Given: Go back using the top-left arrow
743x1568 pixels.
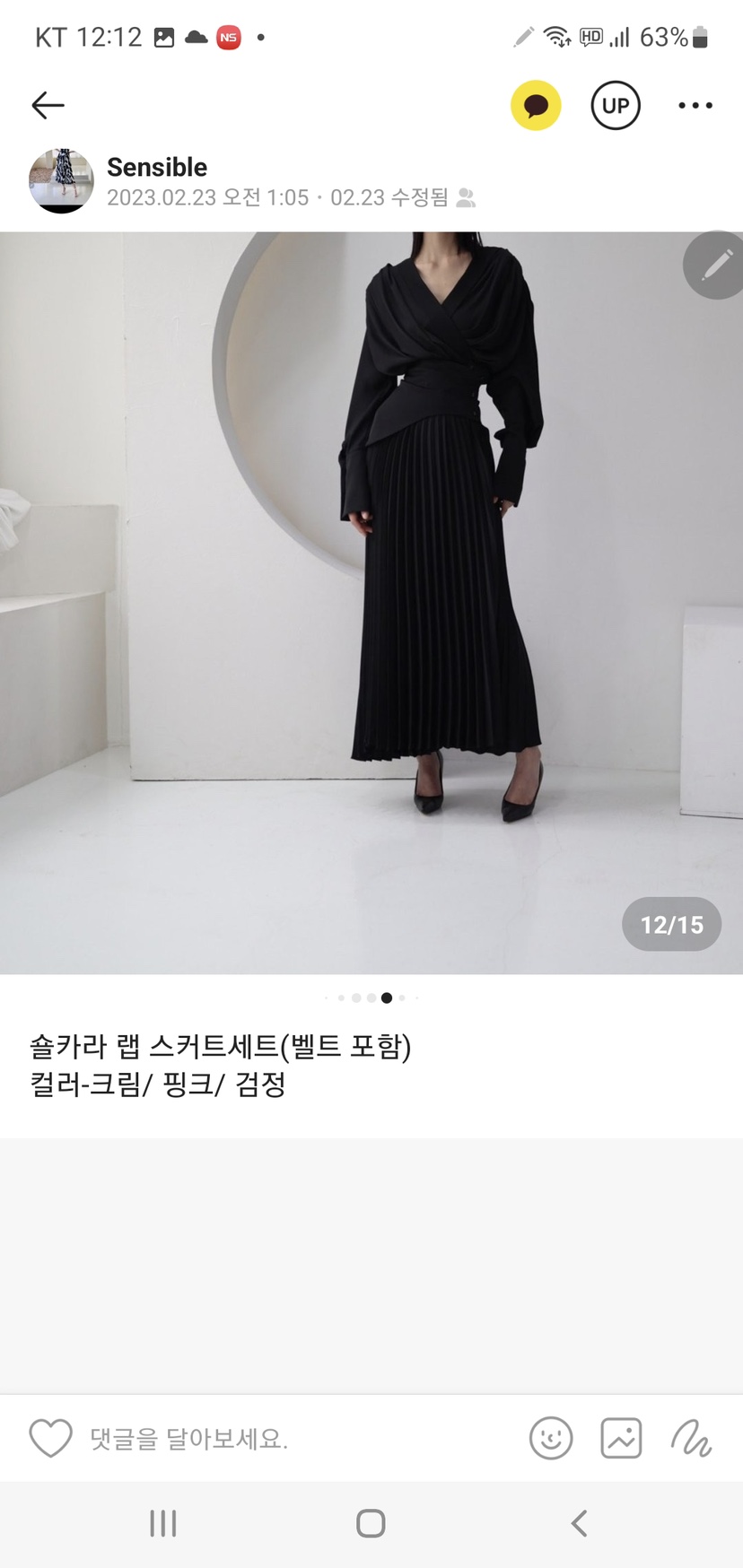Looking at the screenshot, I should click(x=48, y=106).
